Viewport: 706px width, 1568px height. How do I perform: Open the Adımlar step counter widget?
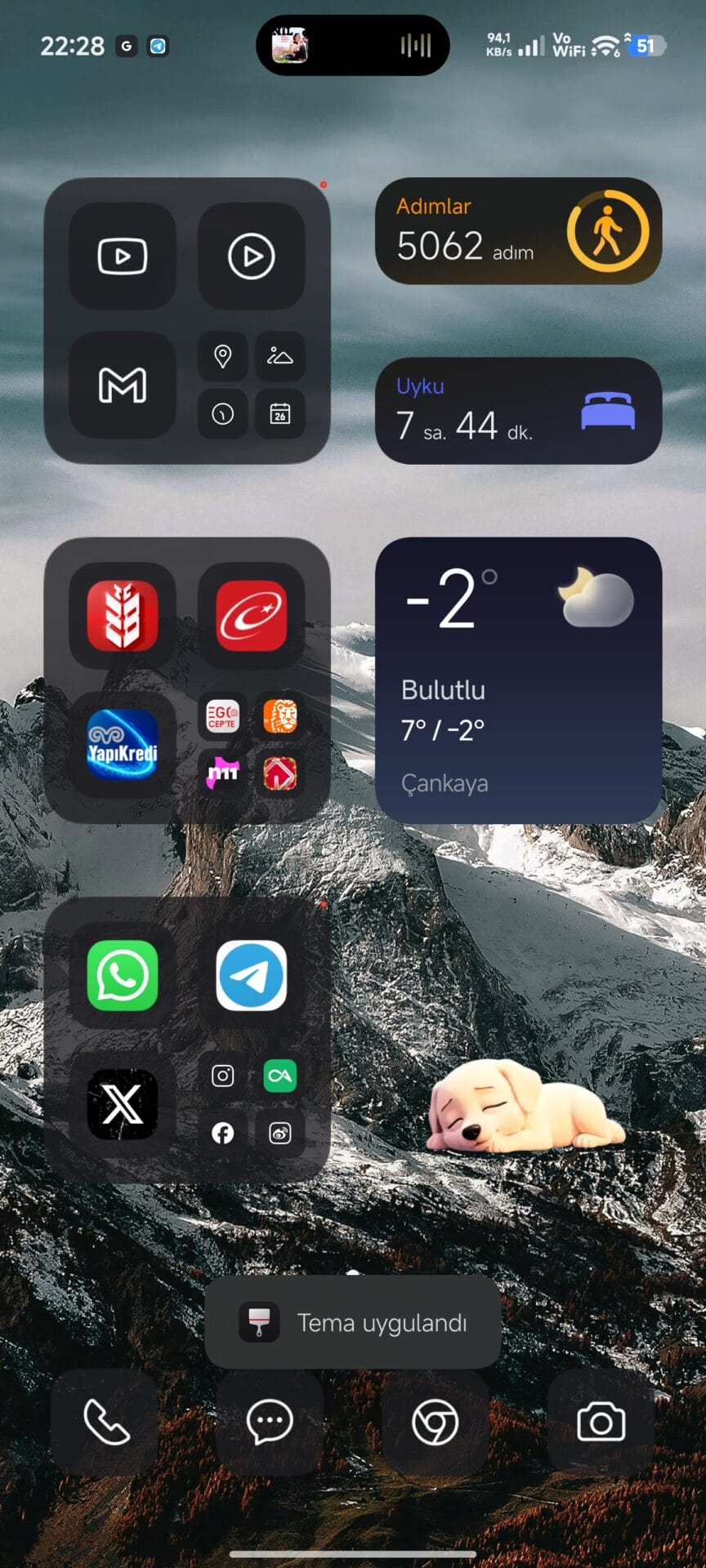(518, 231)
